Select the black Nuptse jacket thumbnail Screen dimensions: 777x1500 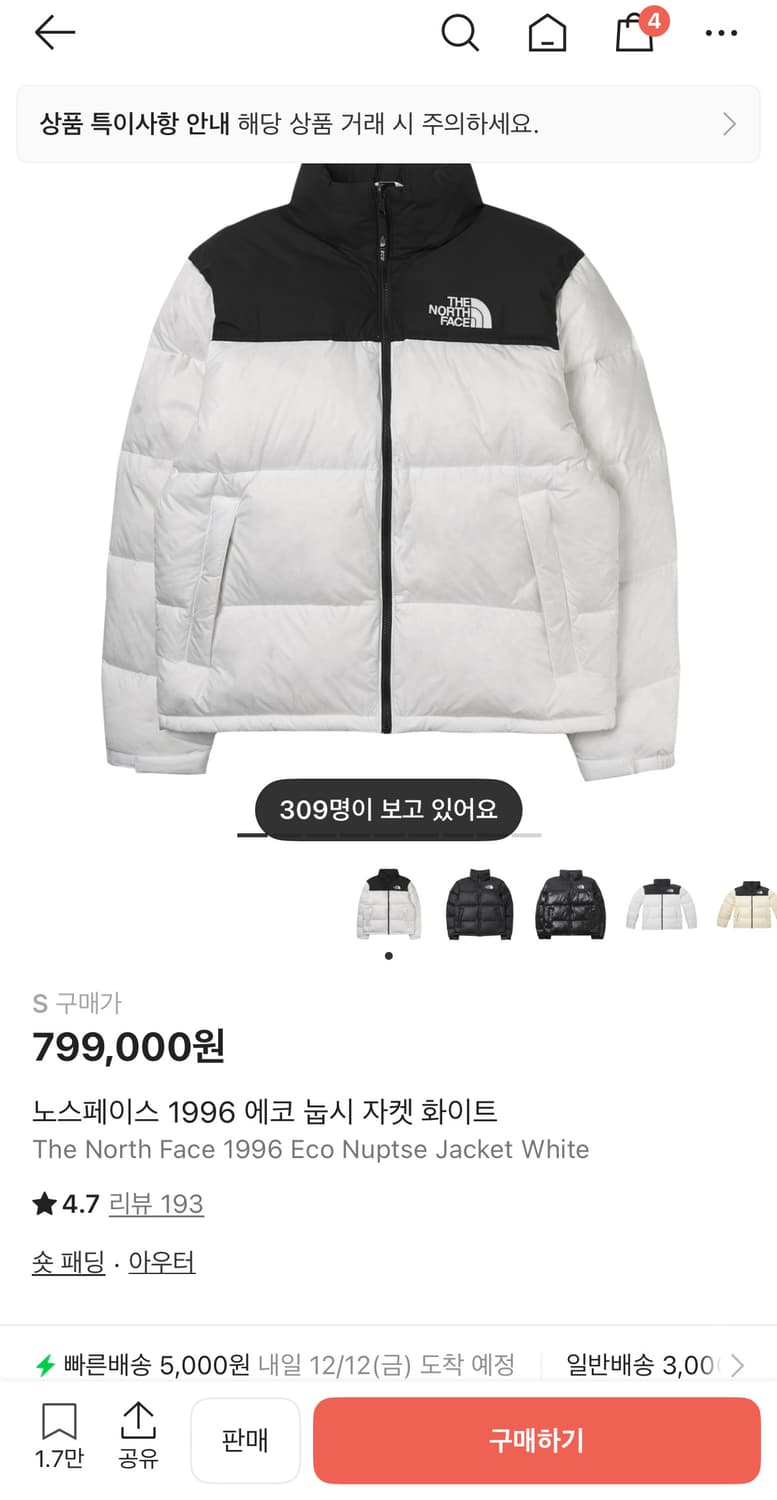[x=479, y=903]
